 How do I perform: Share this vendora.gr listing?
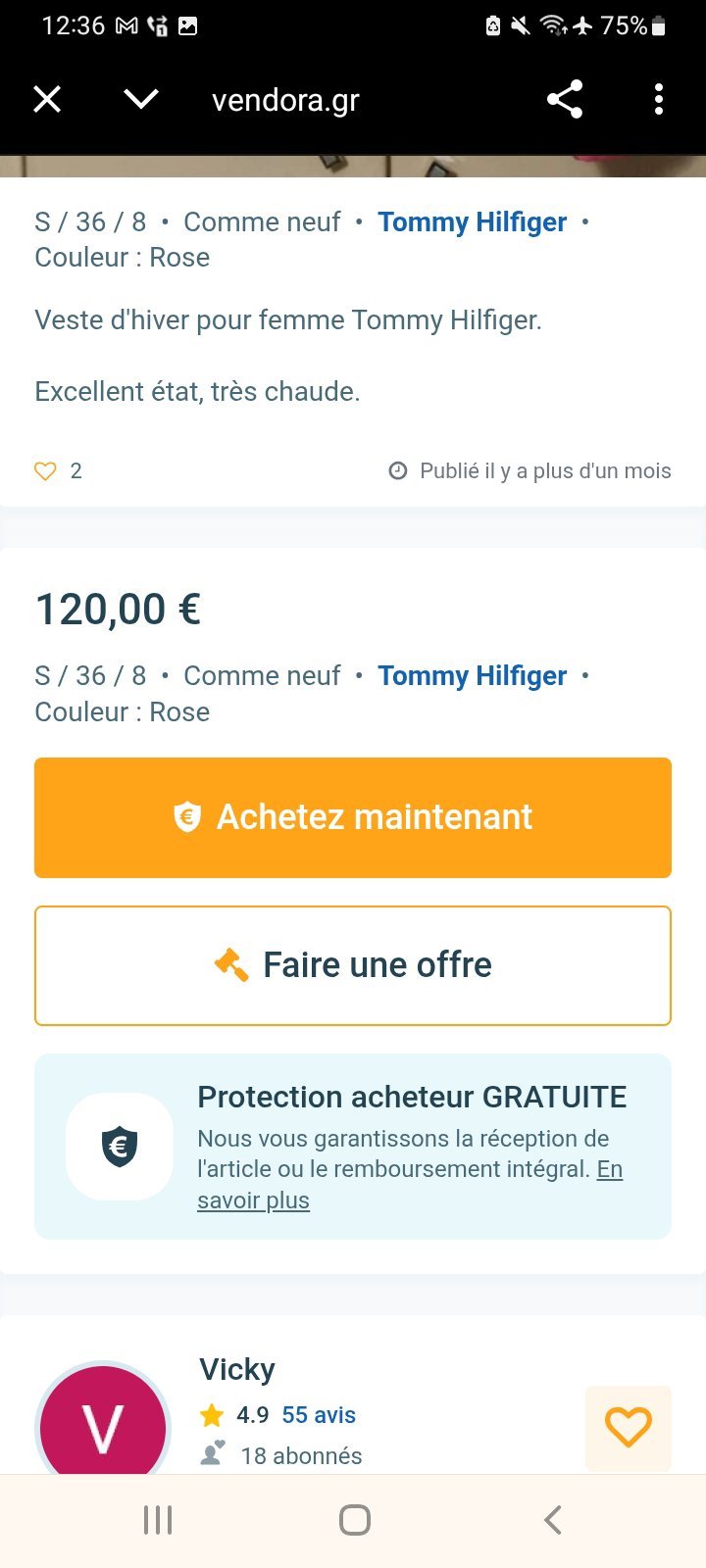565,99
